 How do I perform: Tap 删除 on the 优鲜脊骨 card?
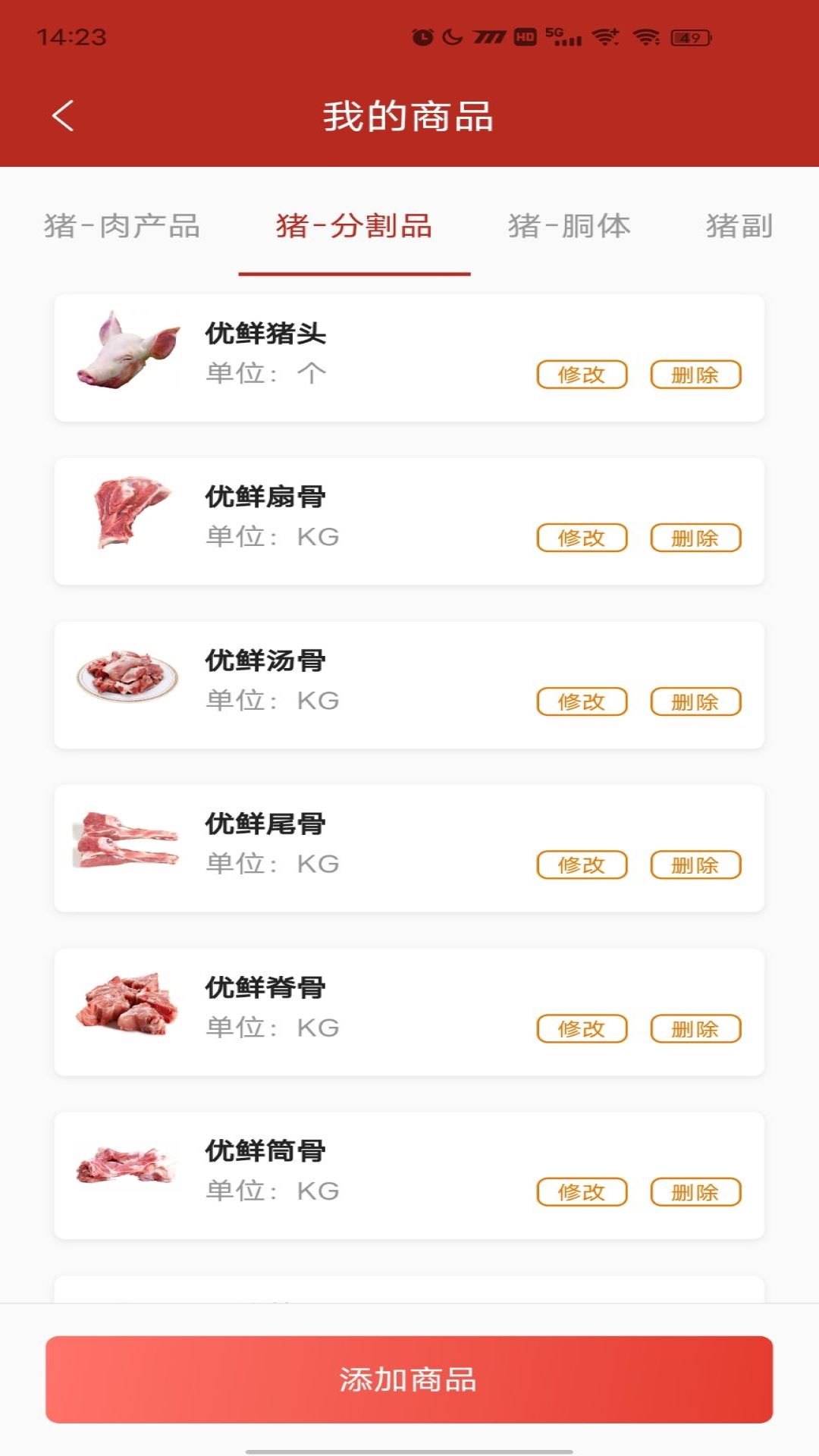tap(695, 1029)
